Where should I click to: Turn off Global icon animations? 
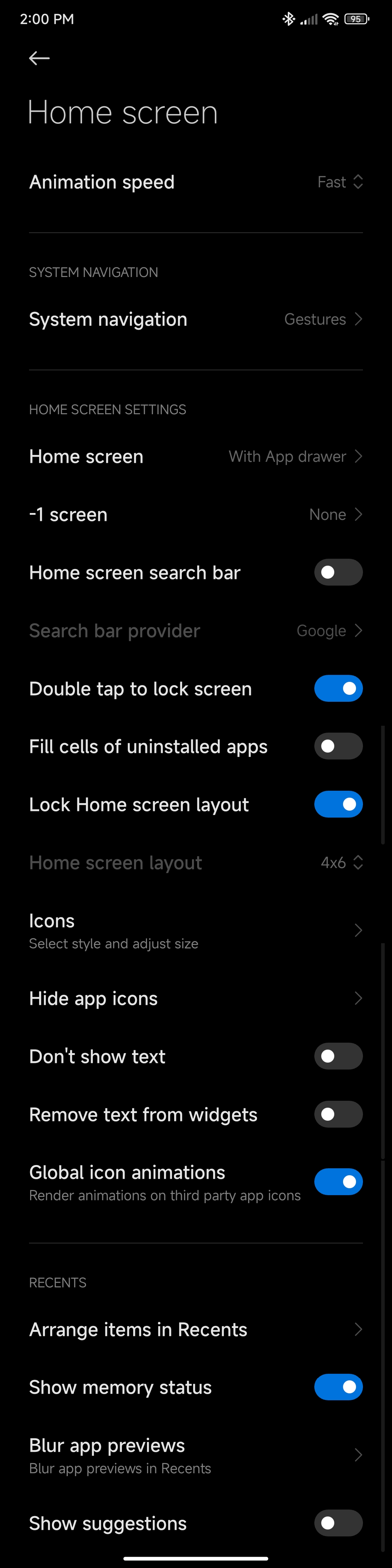tap(338, 1181)
